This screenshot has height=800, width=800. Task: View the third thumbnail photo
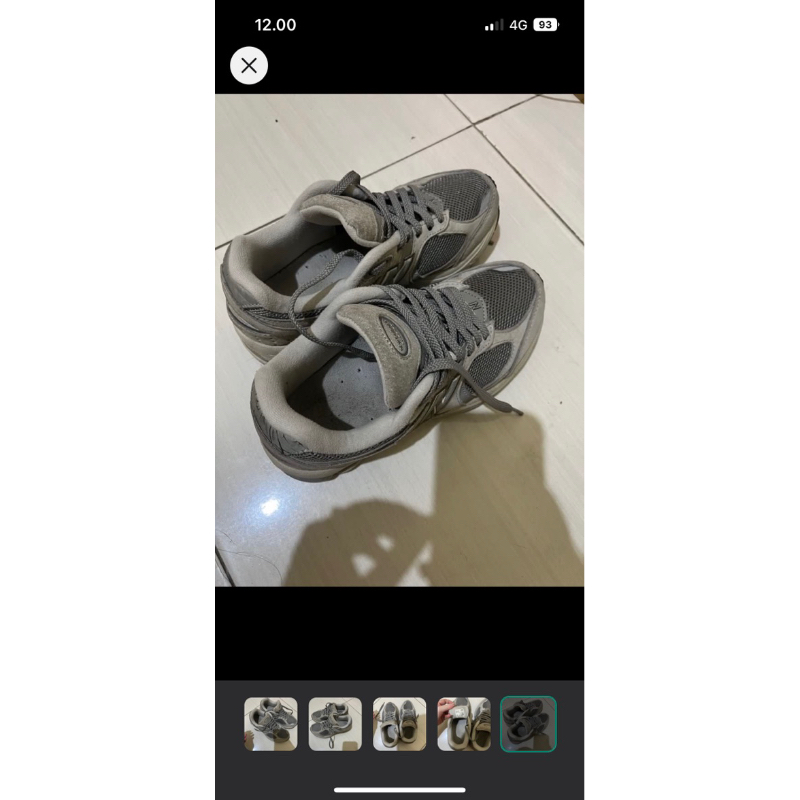pos(399,724)
